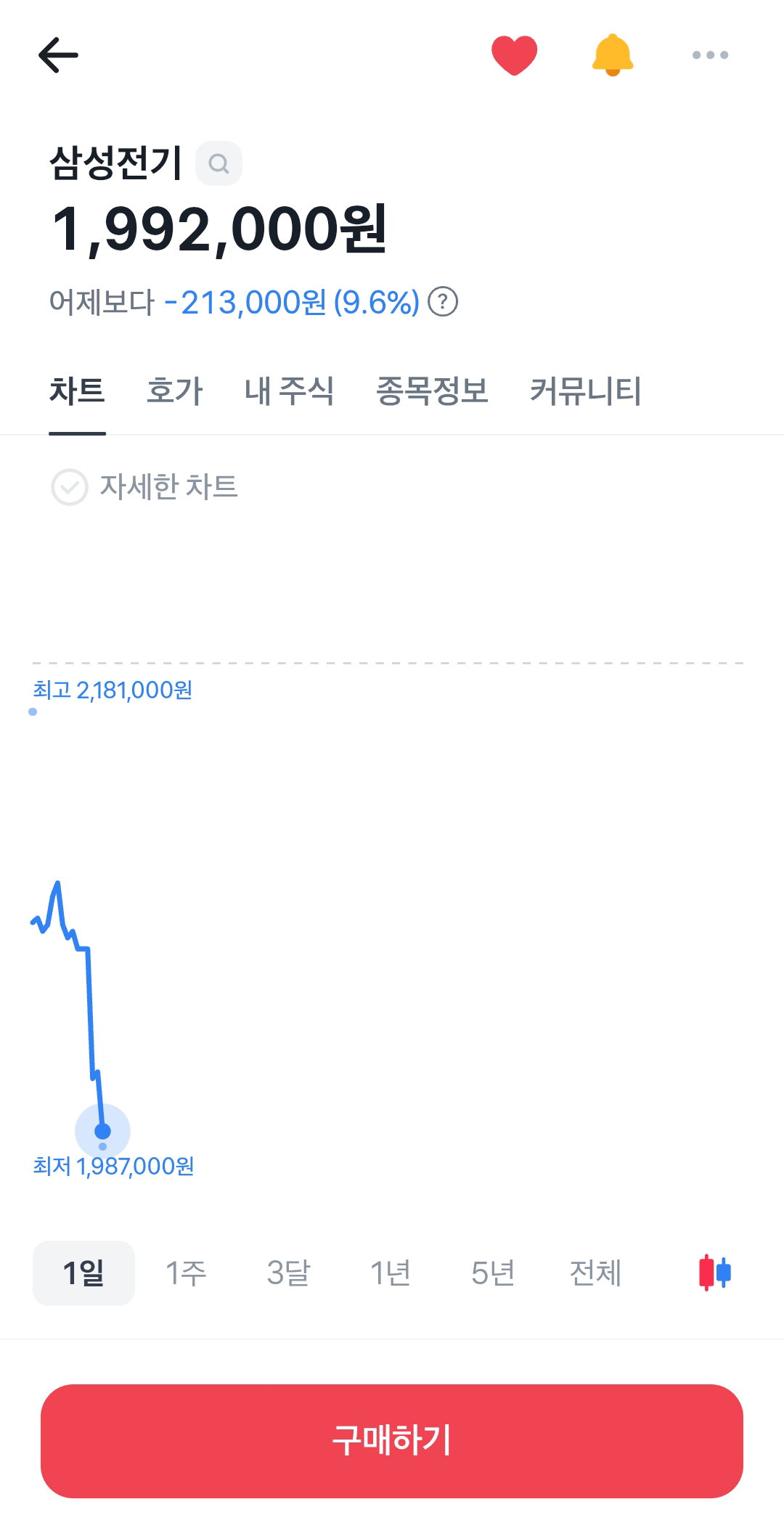This screenshot has height=1531, width=784.
Task: Open the three-dot overflow menu
Action: tap(710, 55)
